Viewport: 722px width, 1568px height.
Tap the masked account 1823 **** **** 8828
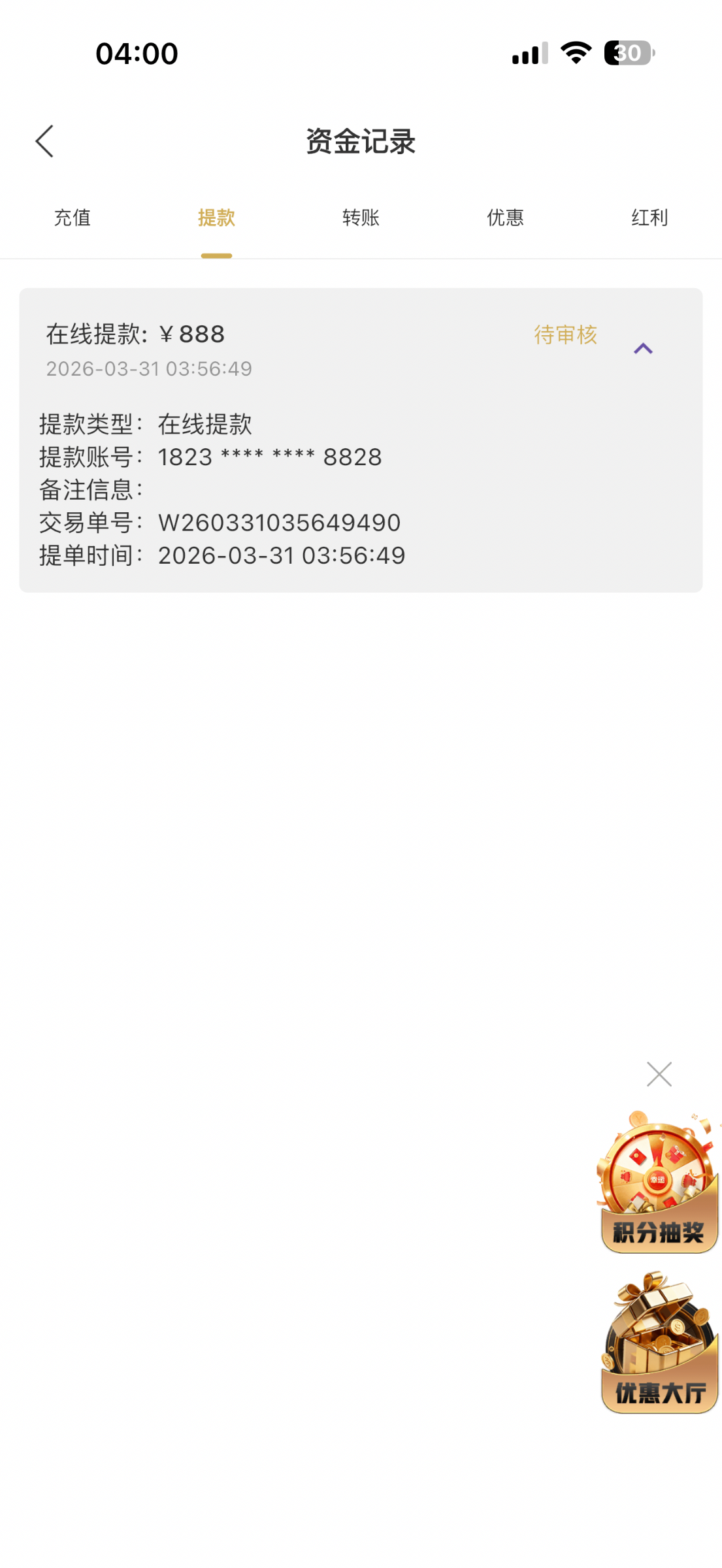tap(269, 457)
